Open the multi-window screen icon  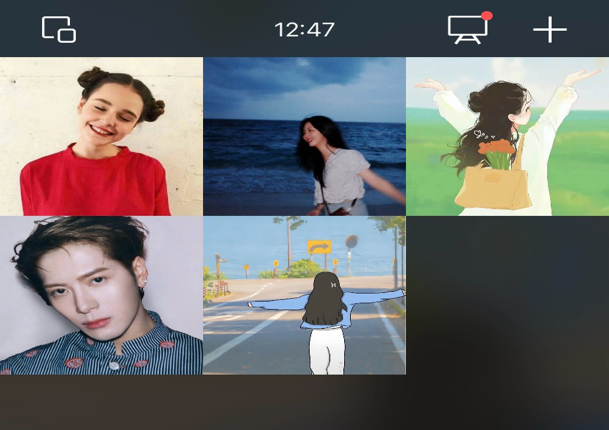tap(59, 29)
